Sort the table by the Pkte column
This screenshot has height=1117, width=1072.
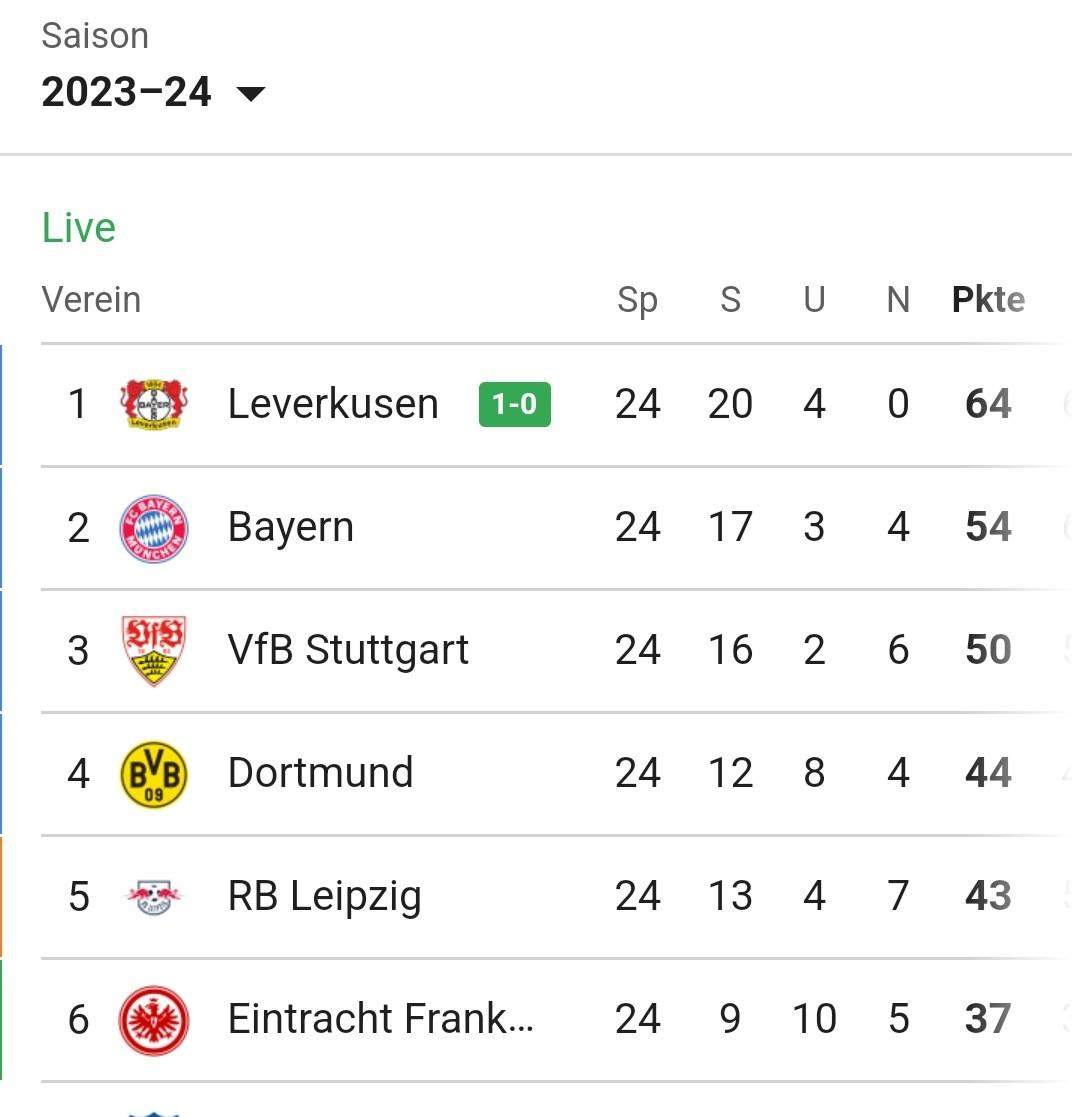[x=988, y=298]
